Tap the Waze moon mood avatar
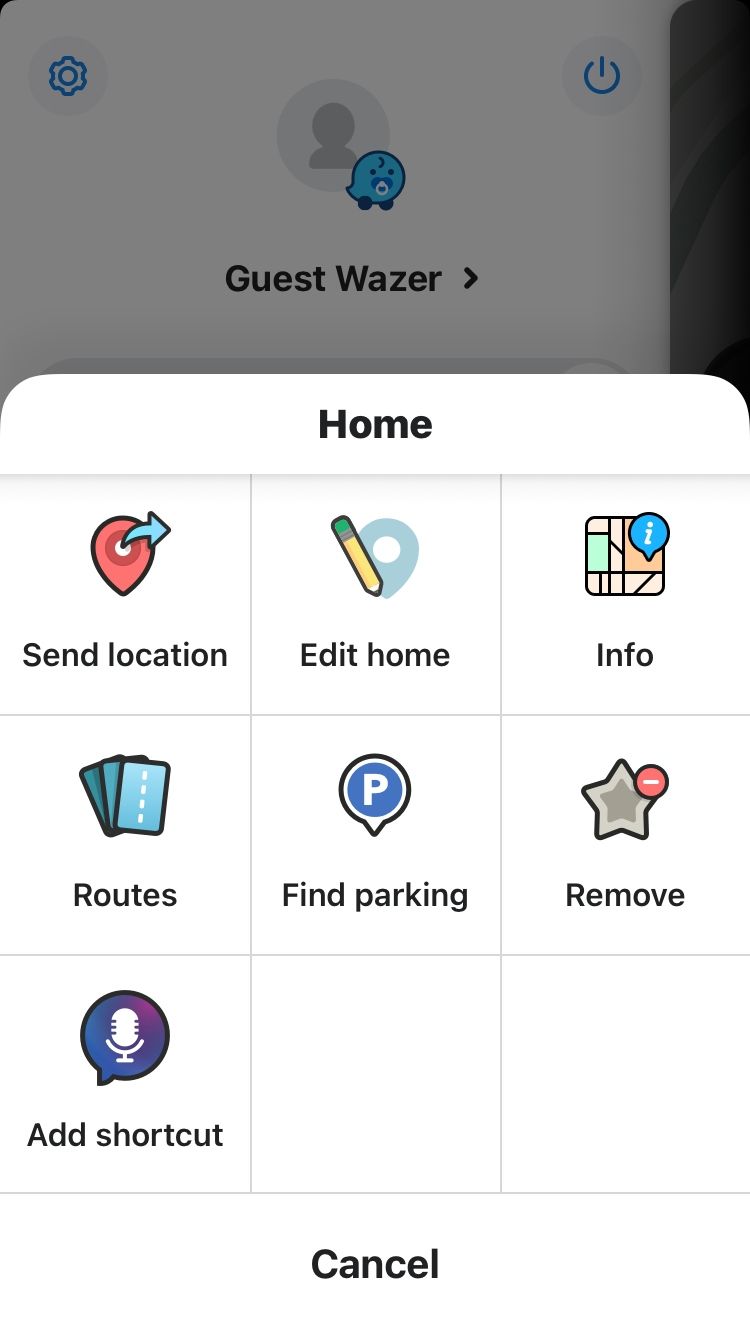The width and height of the screenshot is (750, 1334). (x=376, y=180)
